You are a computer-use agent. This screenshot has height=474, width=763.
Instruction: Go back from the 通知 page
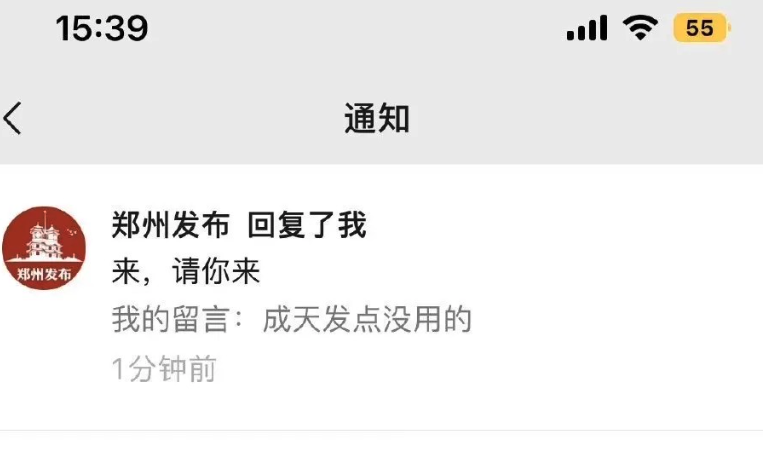pyautogui.click(x=14, y=119)
